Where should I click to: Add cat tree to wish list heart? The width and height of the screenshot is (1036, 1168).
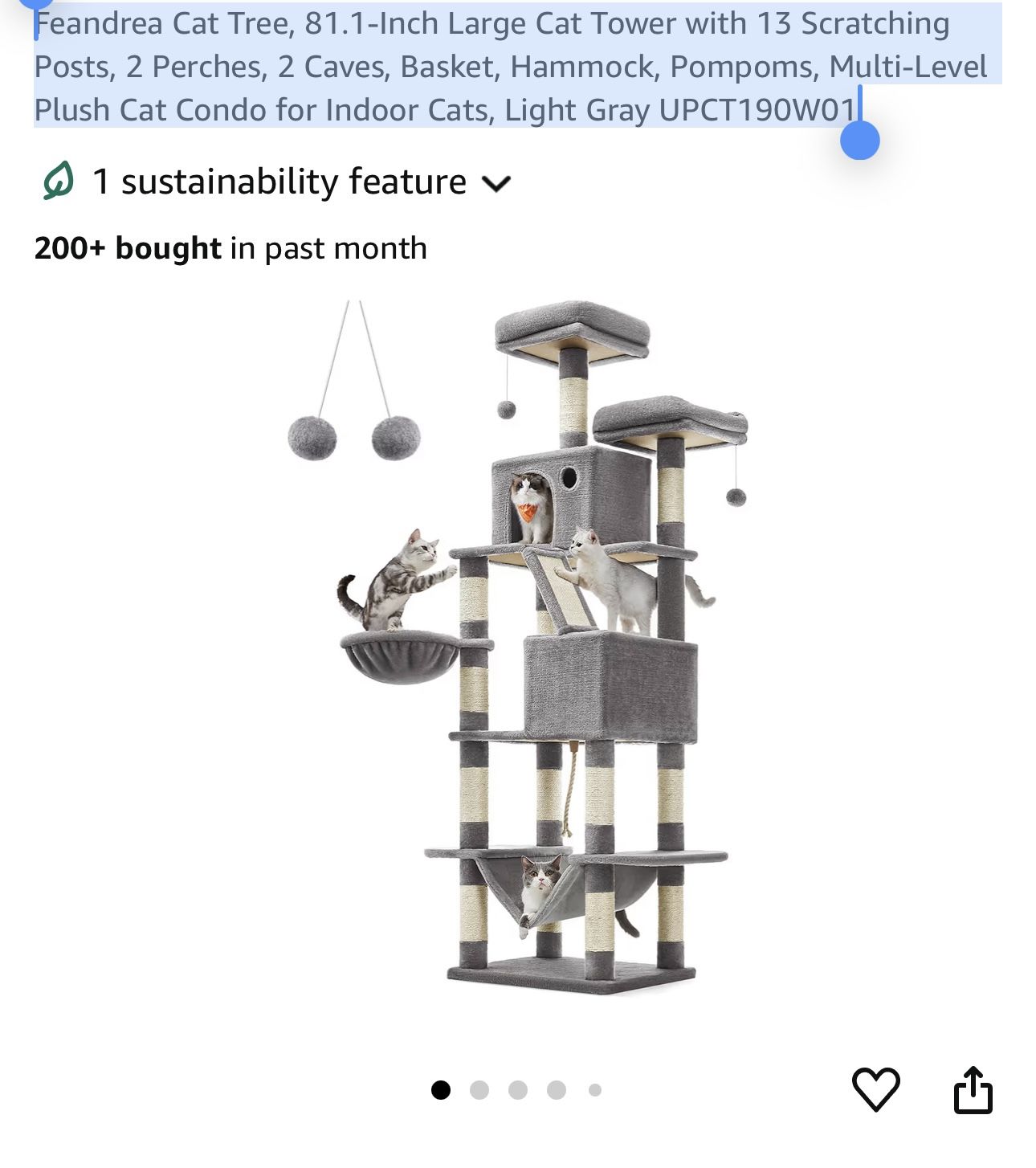coord(875,1089)
